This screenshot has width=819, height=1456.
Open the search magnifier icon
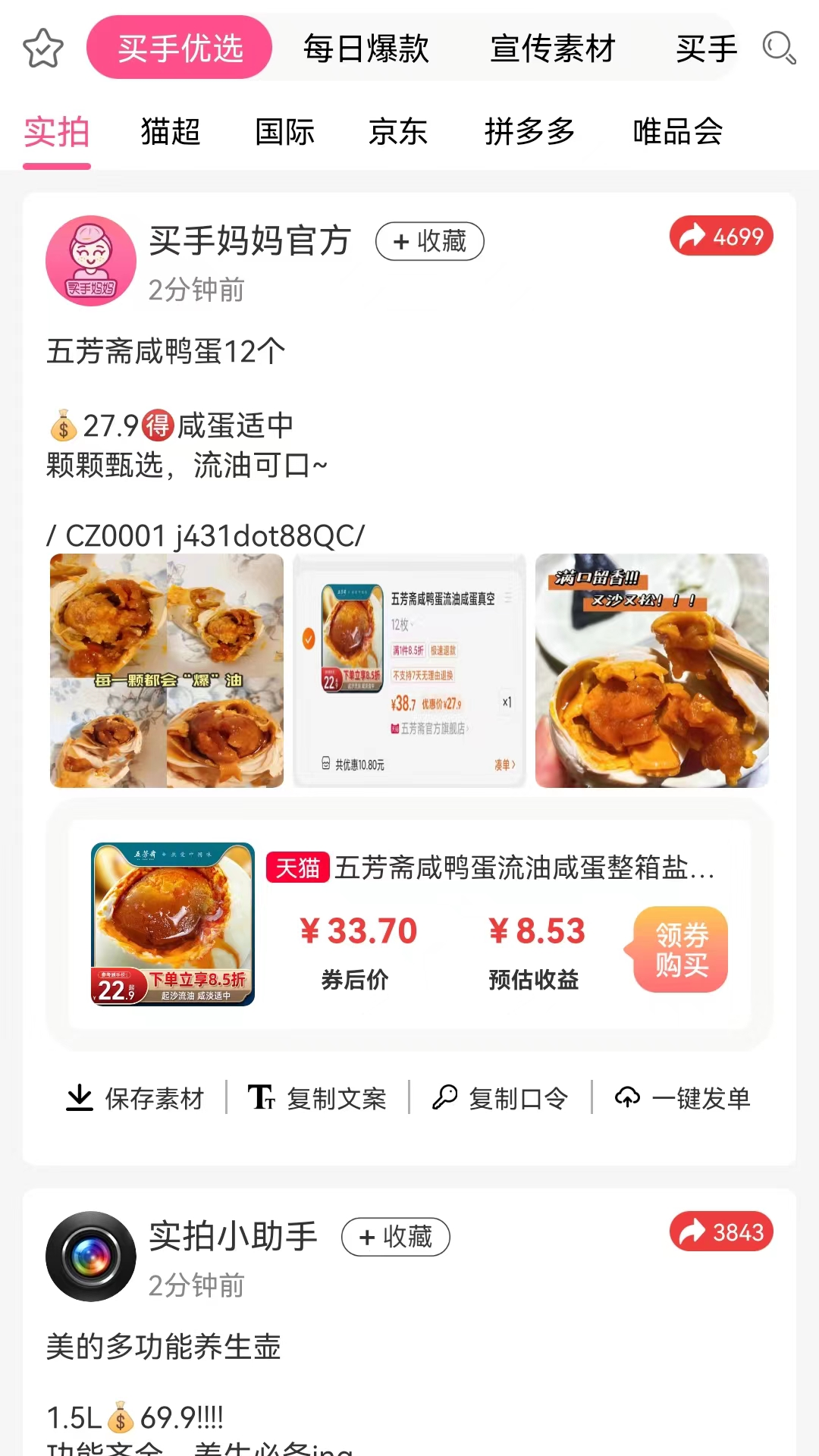pyautogui.click(x=778, y=47)
